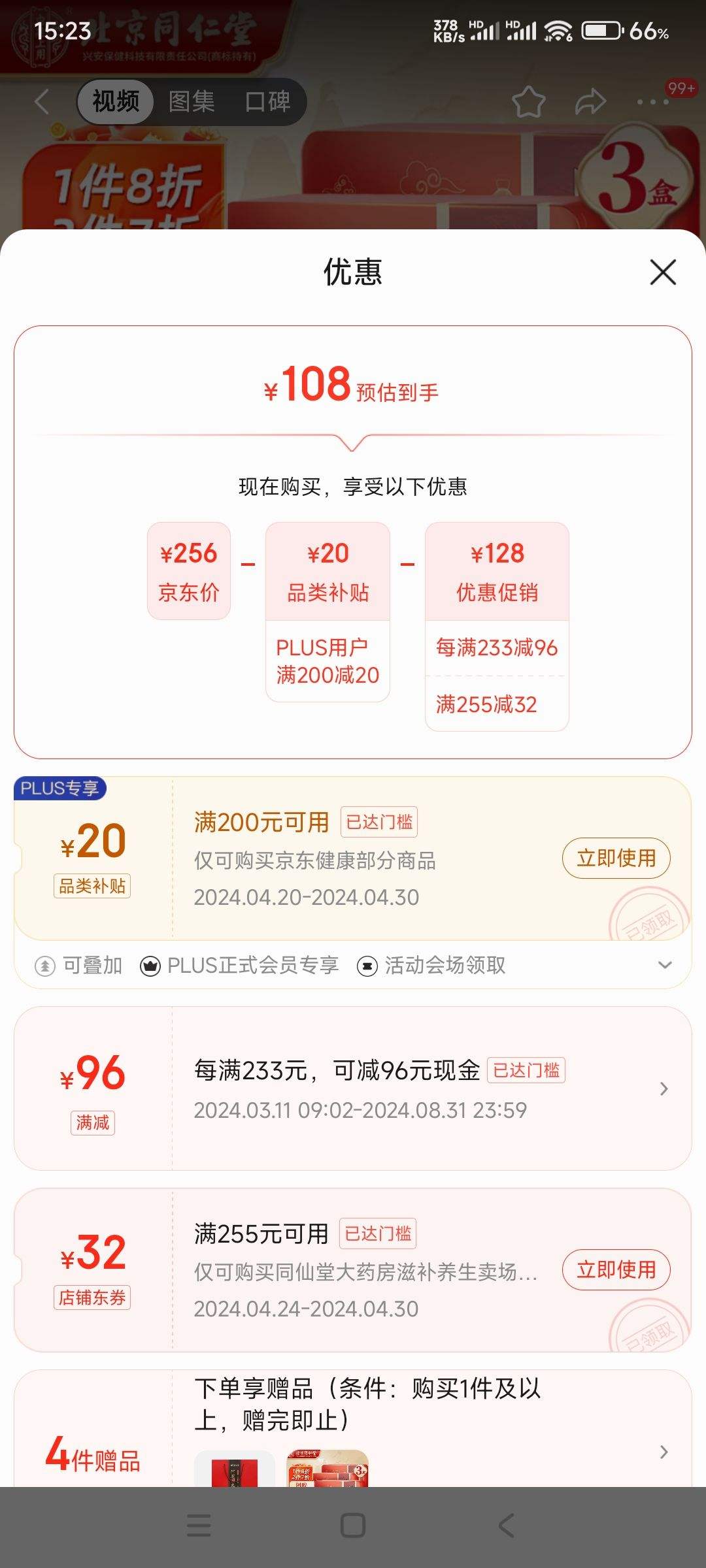Tap 立即使用 on the ¥20 品类补贴 coupon

click(615, 858)
